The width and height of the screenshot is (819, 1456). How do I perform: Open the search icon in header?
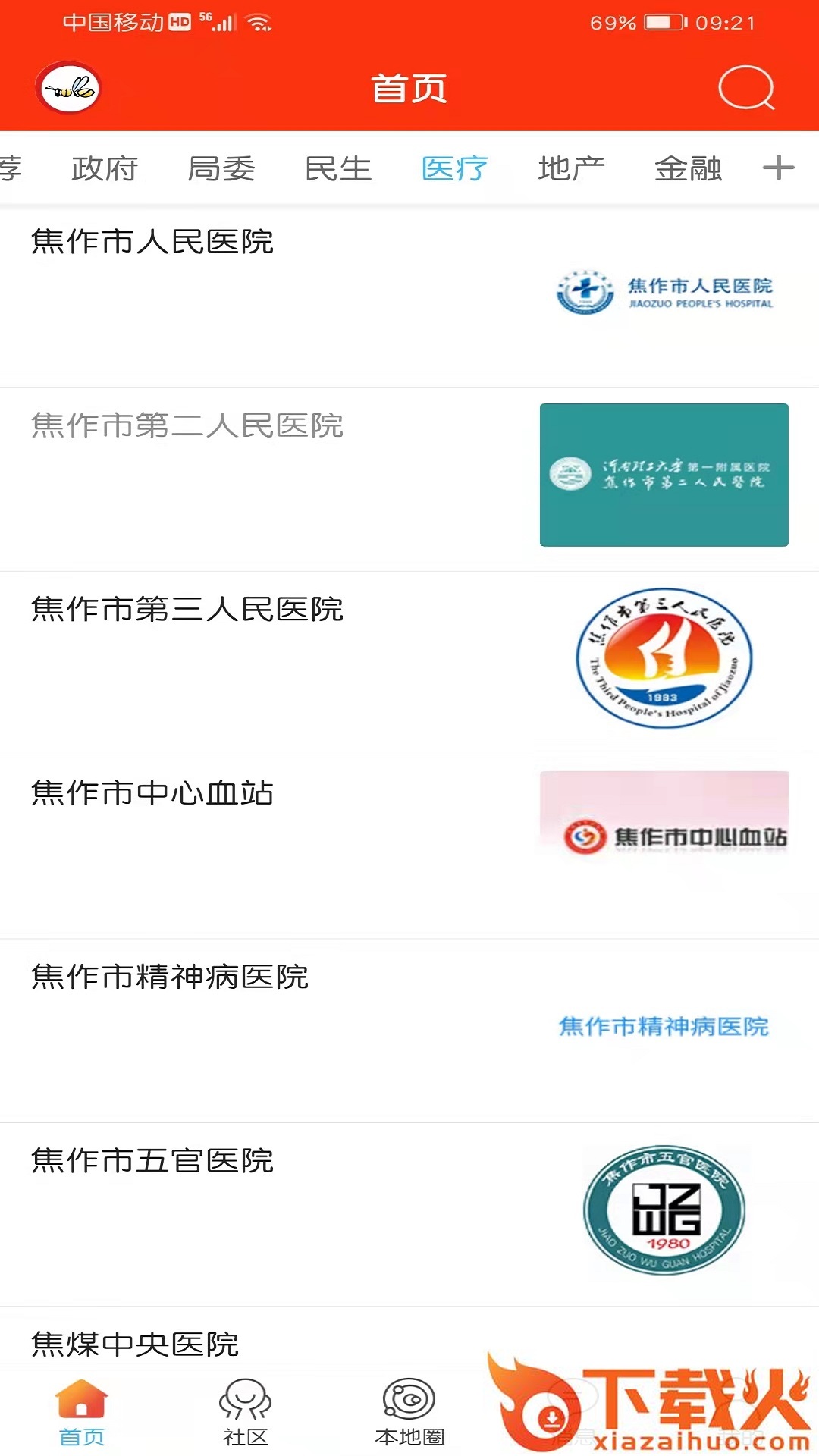coord(746,88)
